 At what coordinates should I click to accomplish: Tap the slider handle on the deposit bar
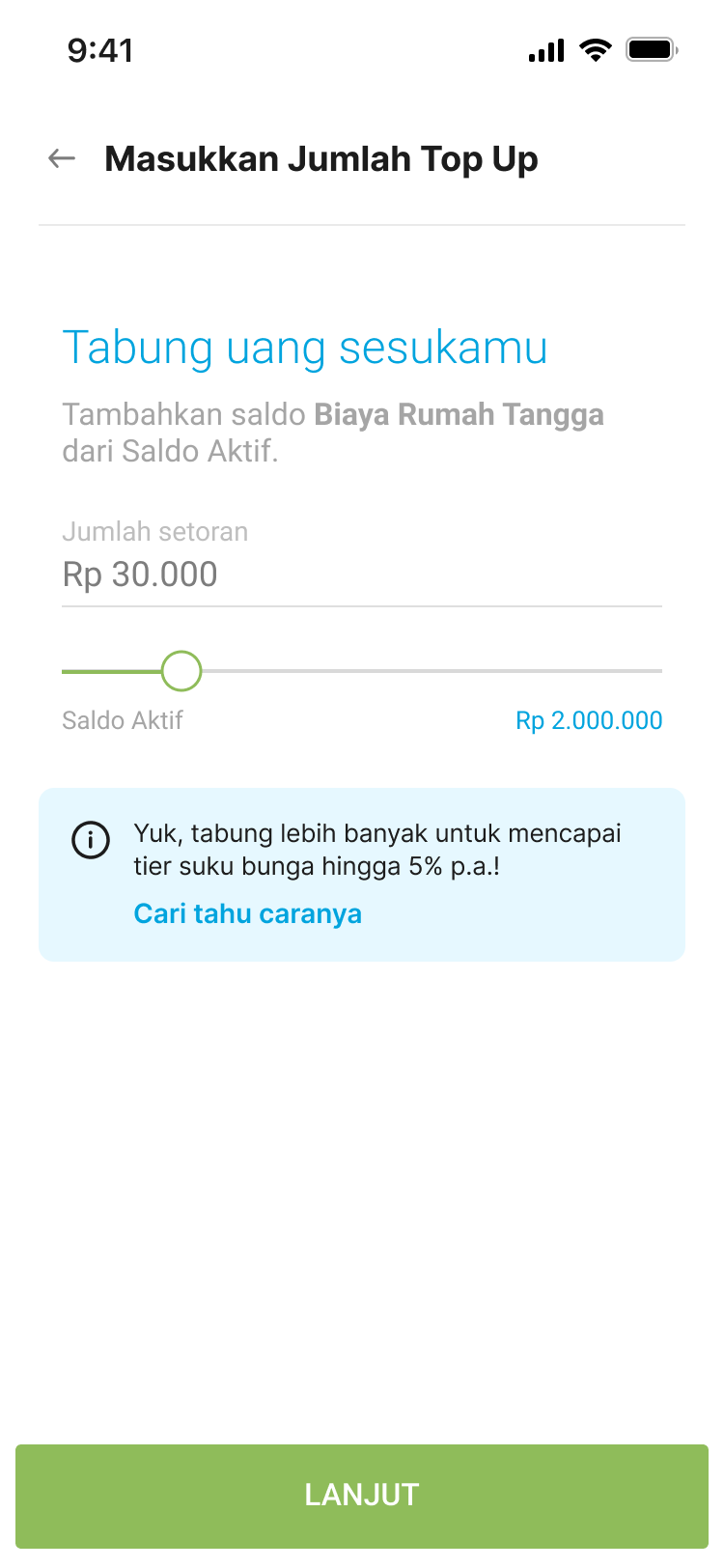(x=181, y=670)
